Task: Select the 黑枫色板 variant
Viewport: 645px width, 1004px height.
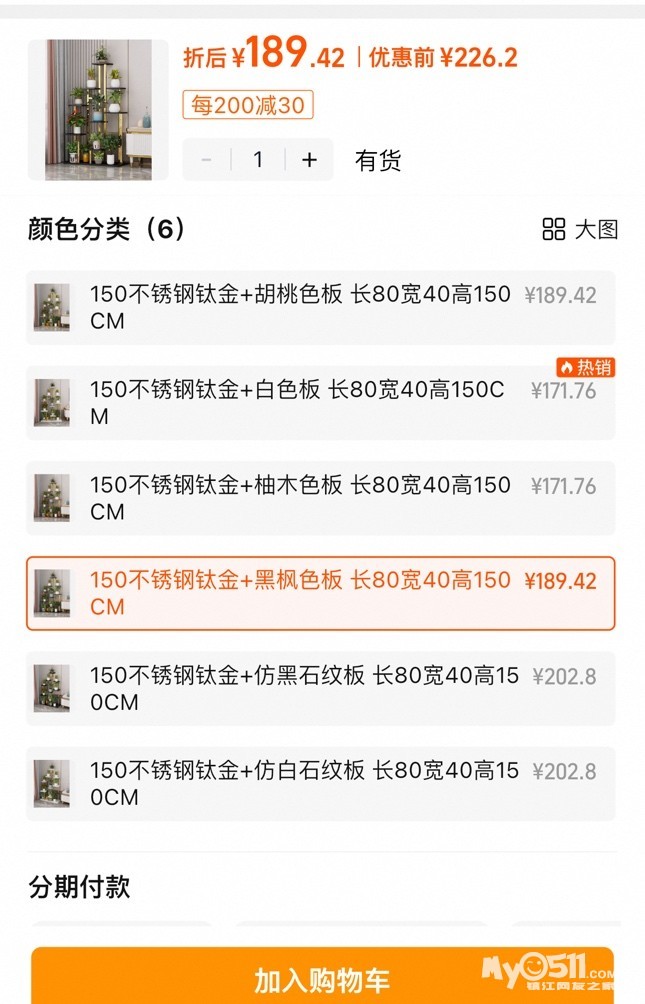Action: pos(320,593)
